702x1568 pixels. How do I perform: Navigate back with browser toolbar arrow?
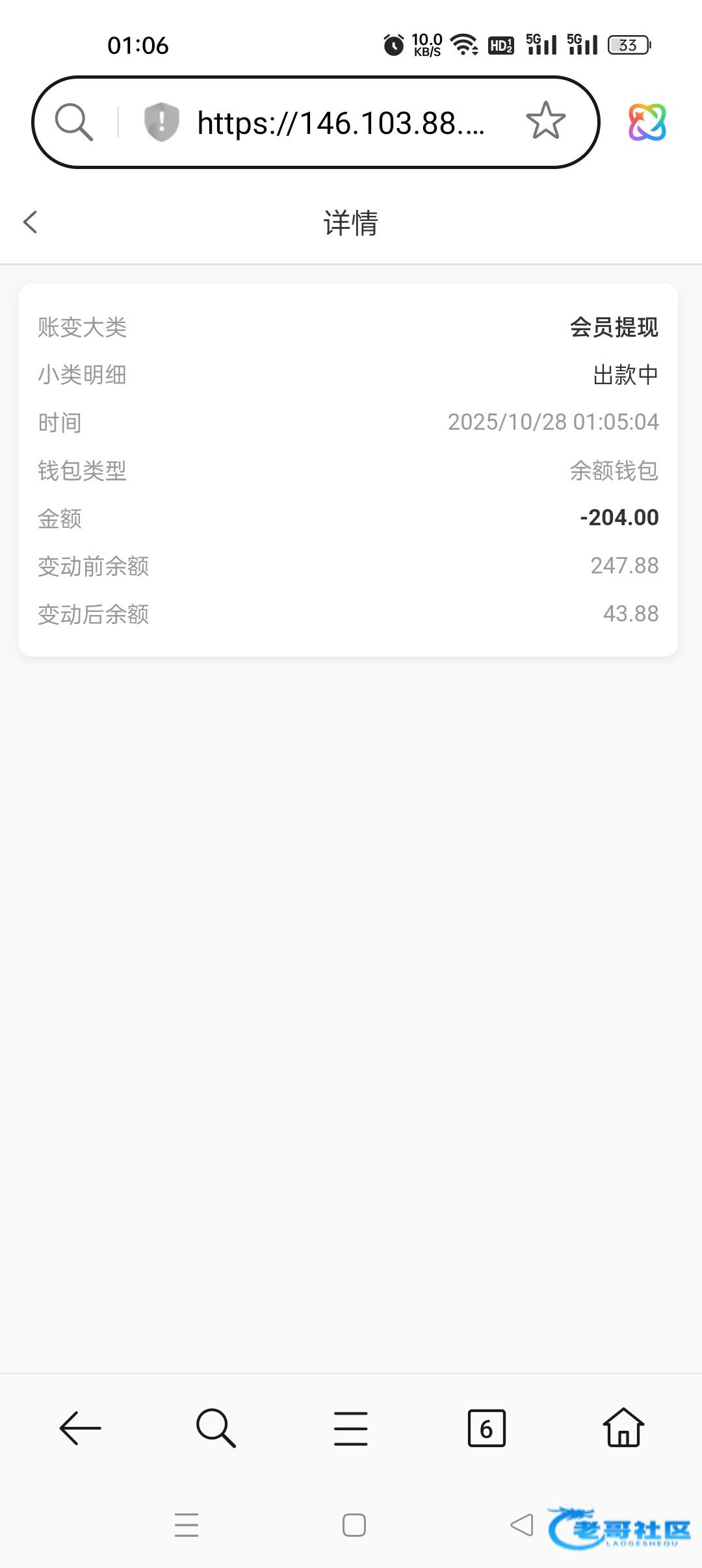click(x=80, y=1428)
